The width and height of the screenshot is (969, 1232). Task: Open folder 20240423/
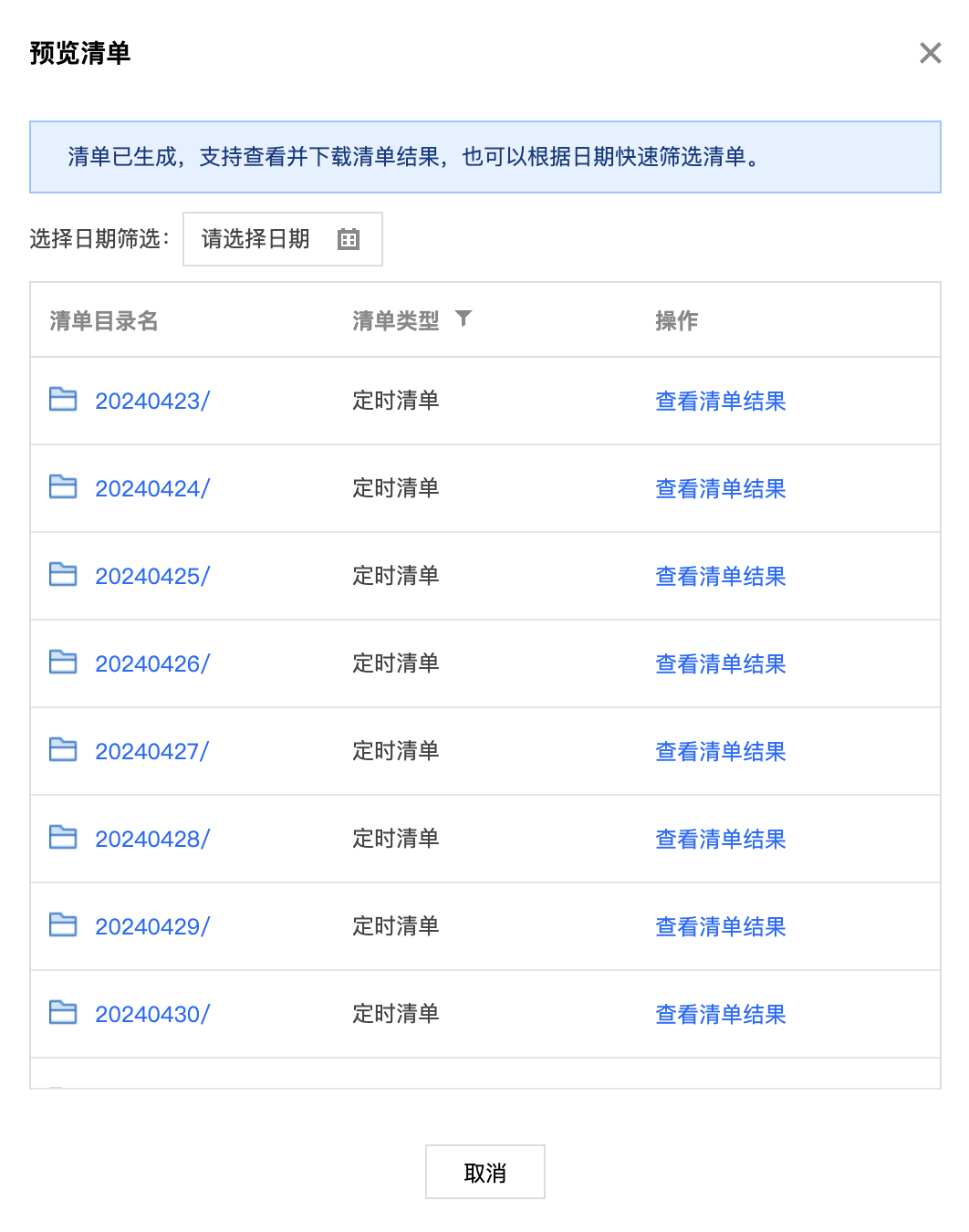(x=151, y=401)
